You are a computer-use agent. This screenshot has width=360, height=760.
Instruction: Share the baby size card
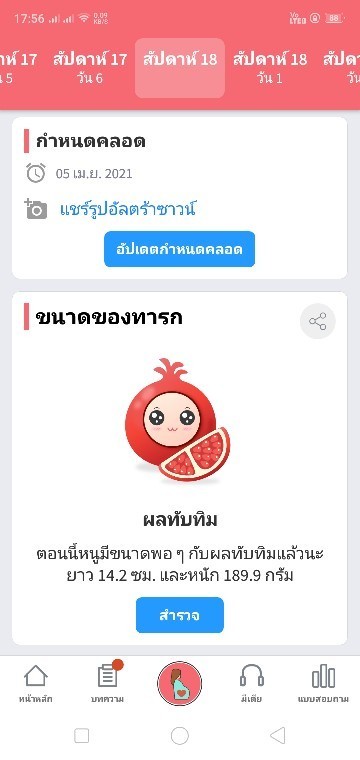(x=317, y=321)
